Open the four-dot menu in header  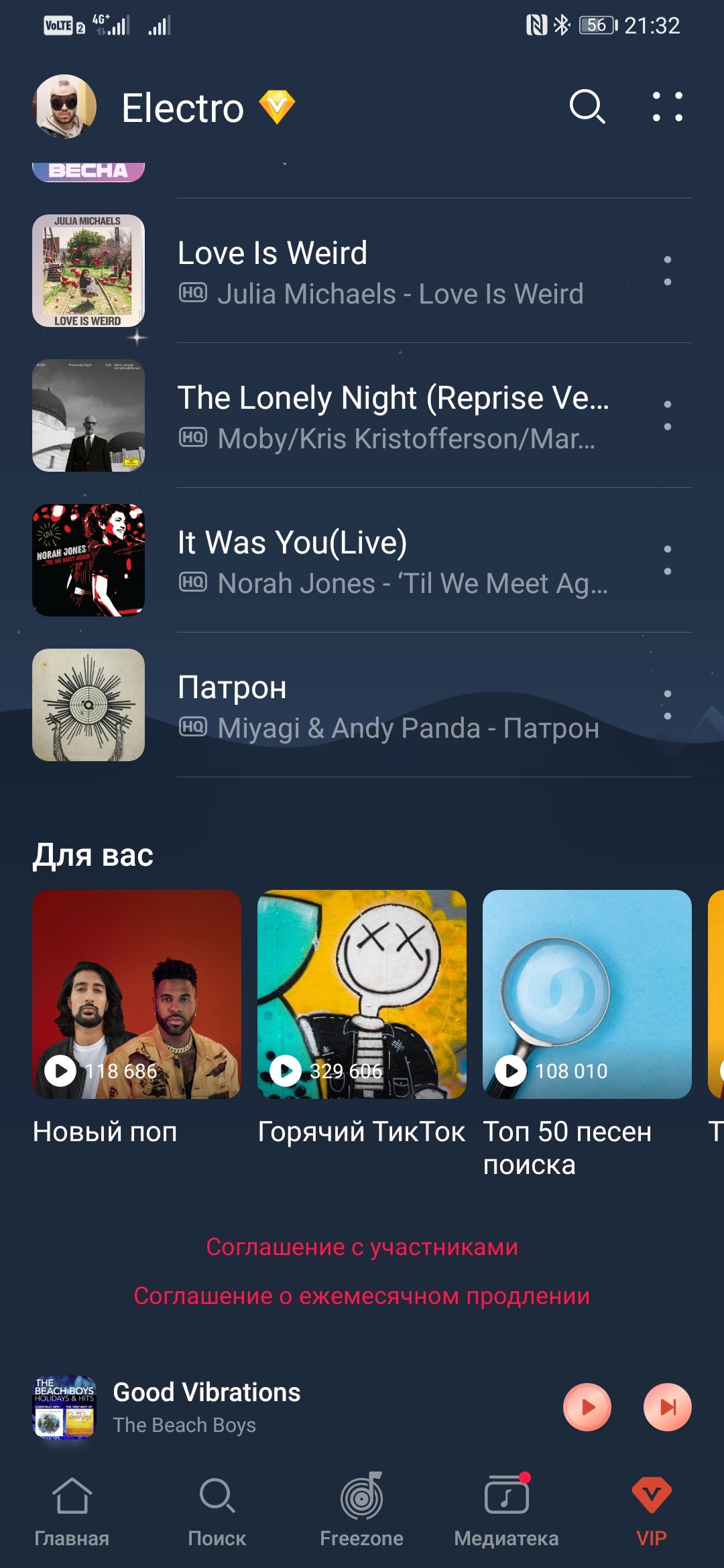coord(667,107)
